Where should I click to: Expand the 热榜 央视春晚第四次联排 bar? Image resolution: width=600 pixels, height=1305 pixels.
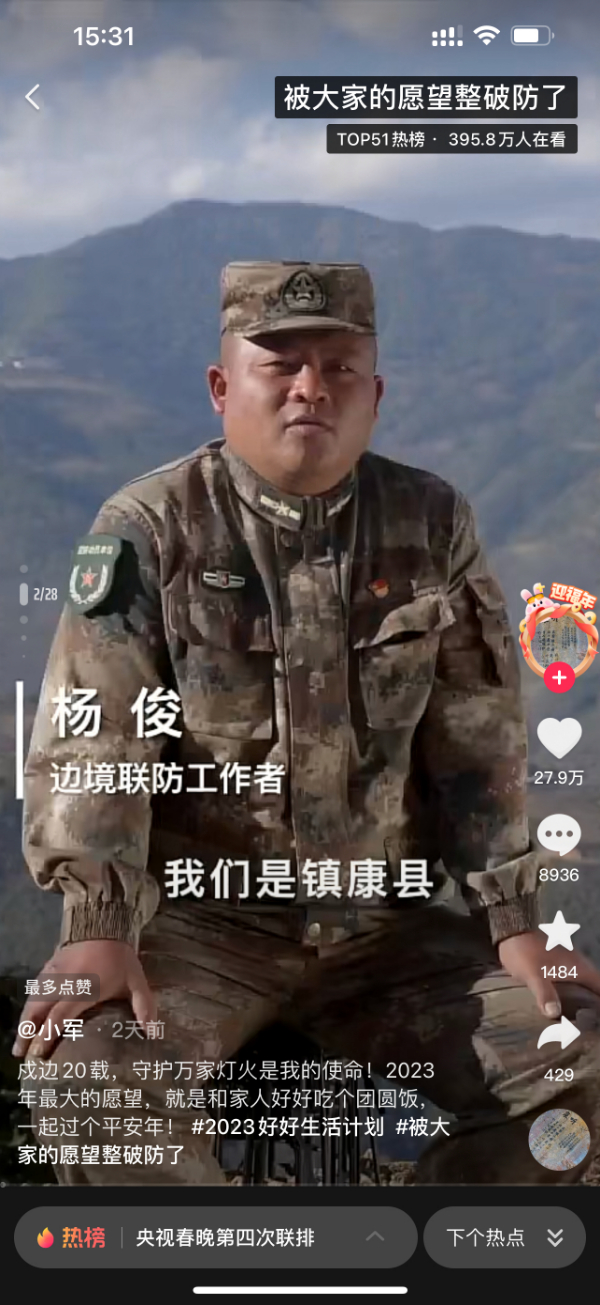[215, 1237]
